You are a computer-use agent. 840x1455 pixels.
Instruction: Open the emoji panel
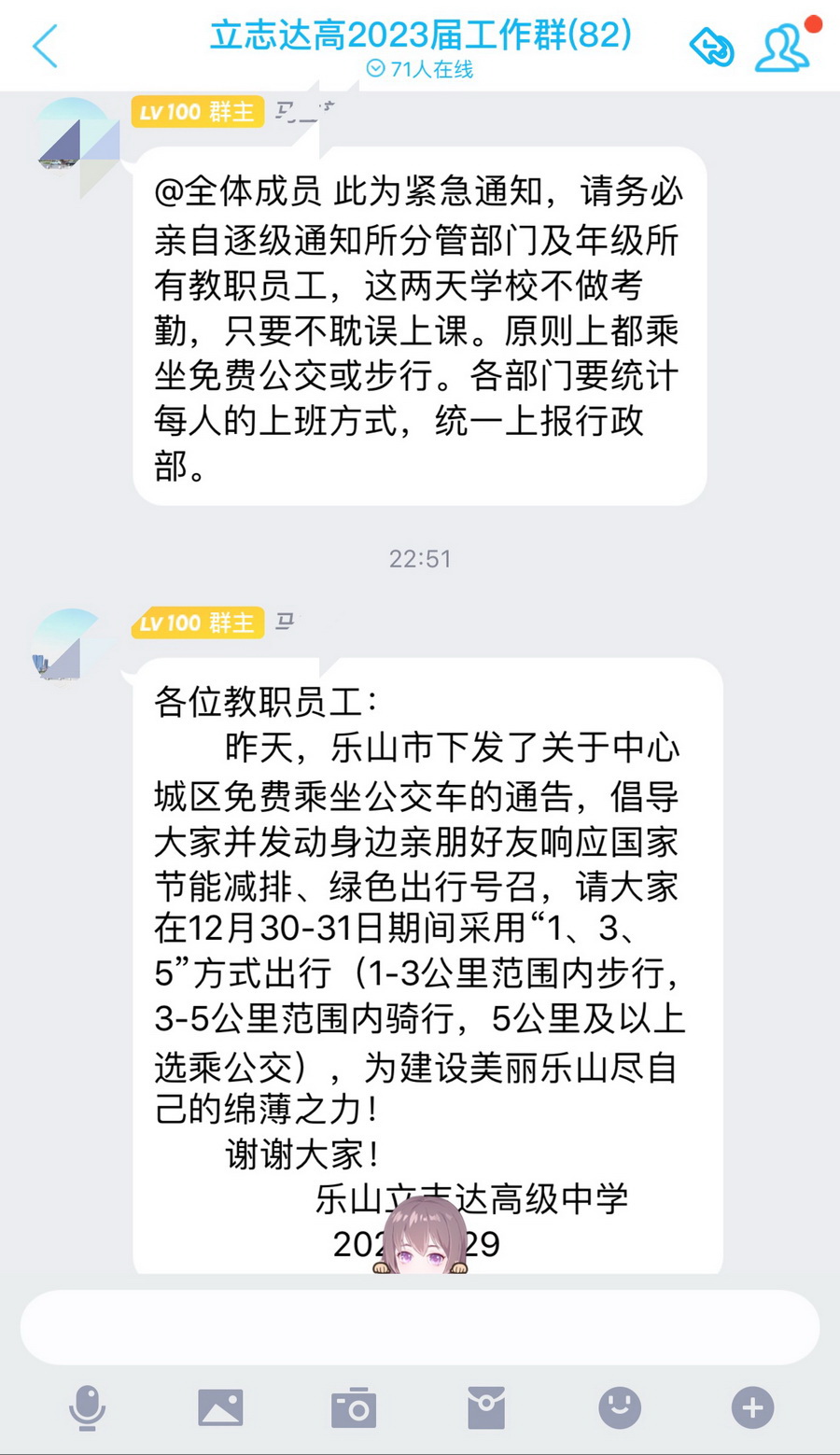click(x=620, y=1407)
